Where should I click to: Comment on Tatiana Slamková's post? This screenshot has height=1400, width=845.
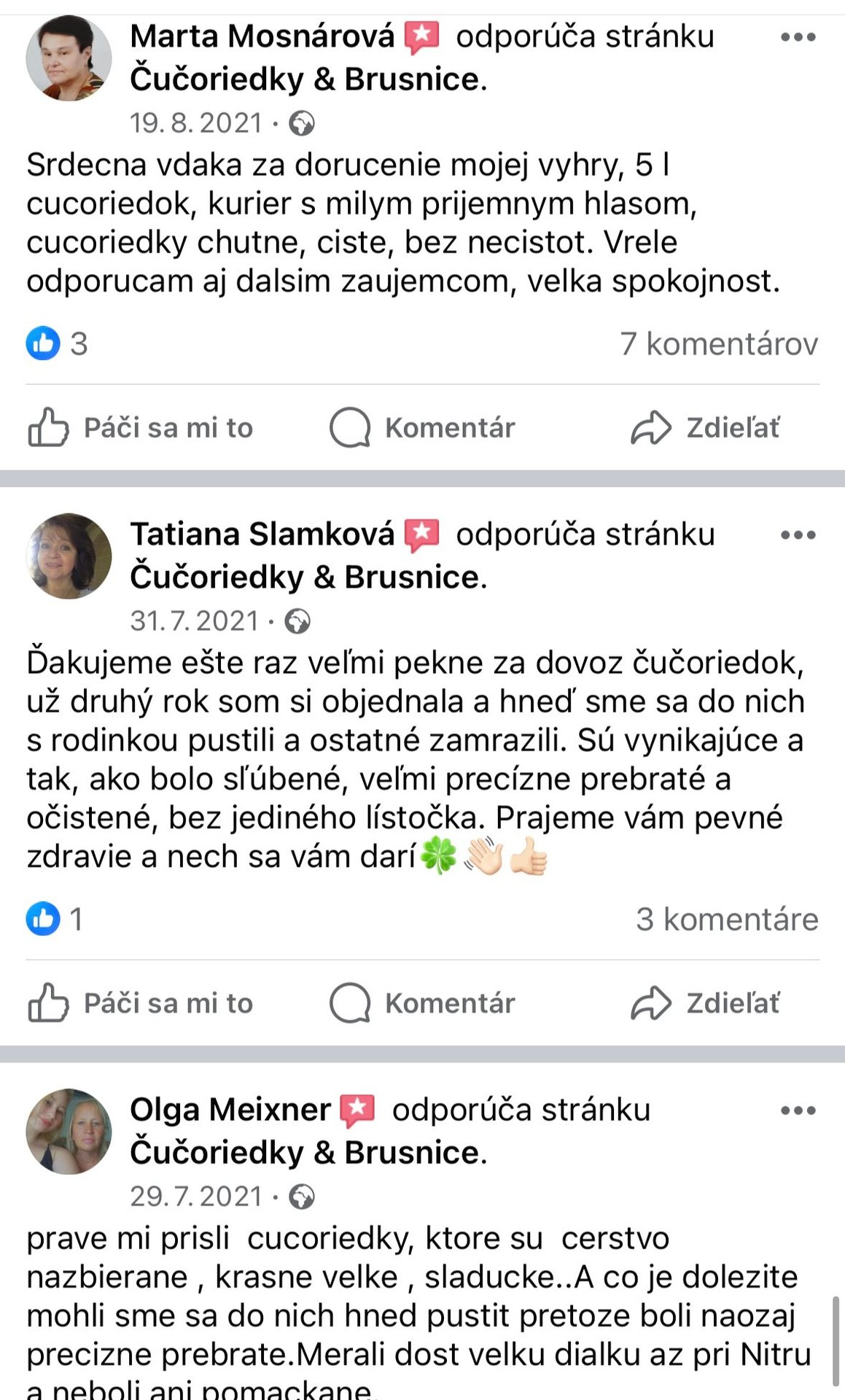(x=422, y=1003)
